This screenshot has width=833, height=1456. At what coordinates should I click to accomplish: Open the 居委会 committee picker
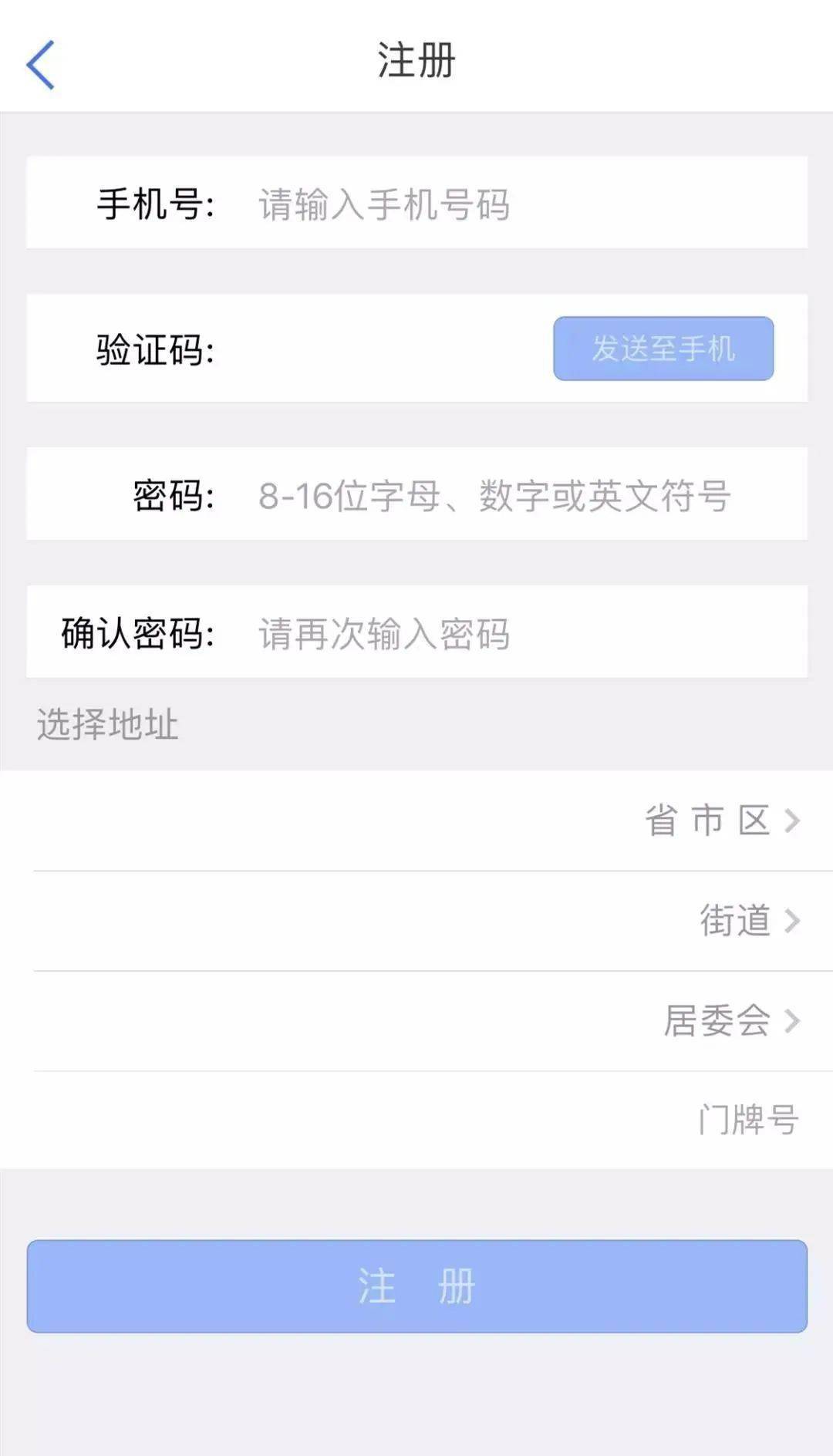[416, 1021]
